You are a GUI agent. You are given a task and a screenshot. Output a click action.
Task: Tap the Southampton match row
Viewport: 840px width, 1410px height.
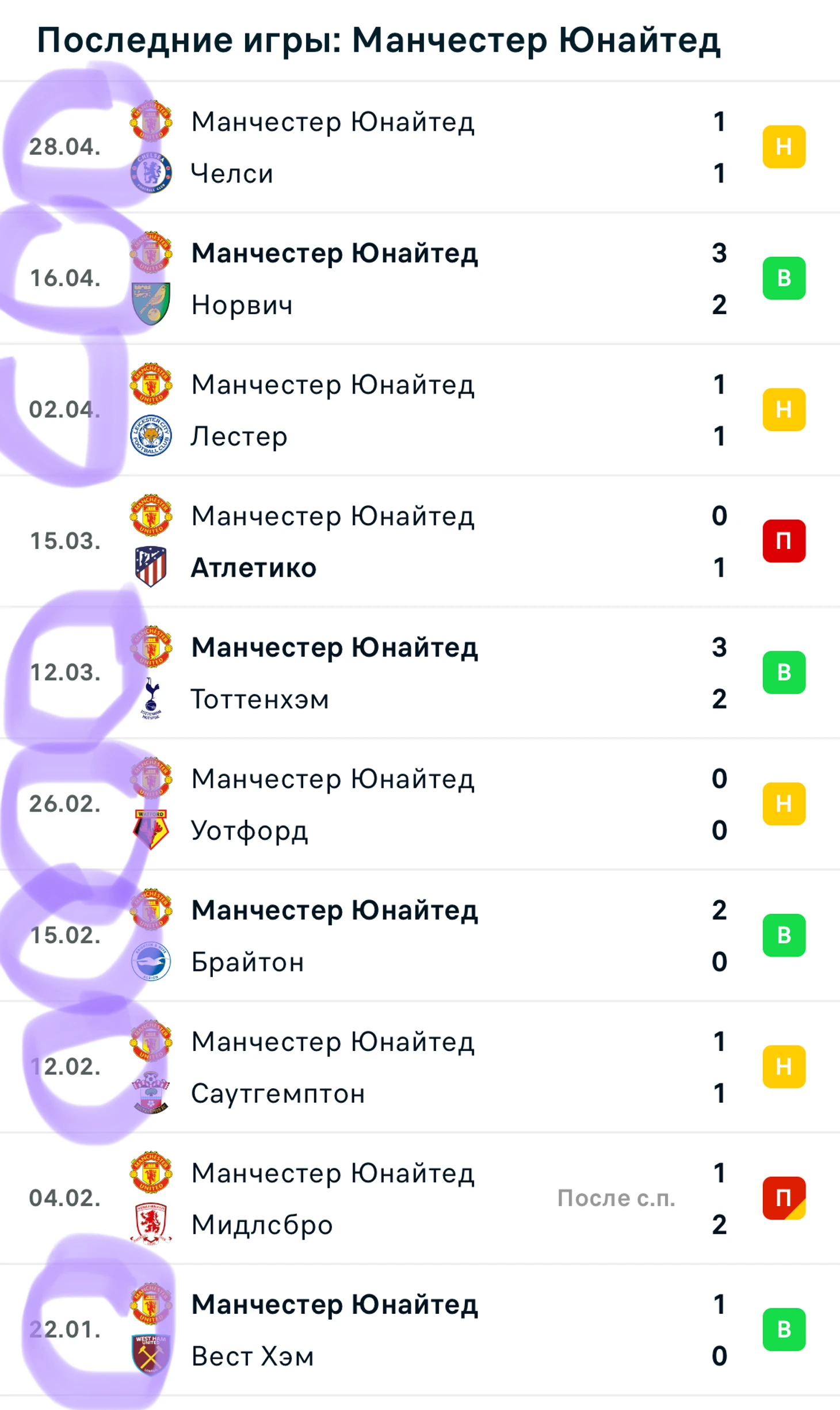point(420,1067)
